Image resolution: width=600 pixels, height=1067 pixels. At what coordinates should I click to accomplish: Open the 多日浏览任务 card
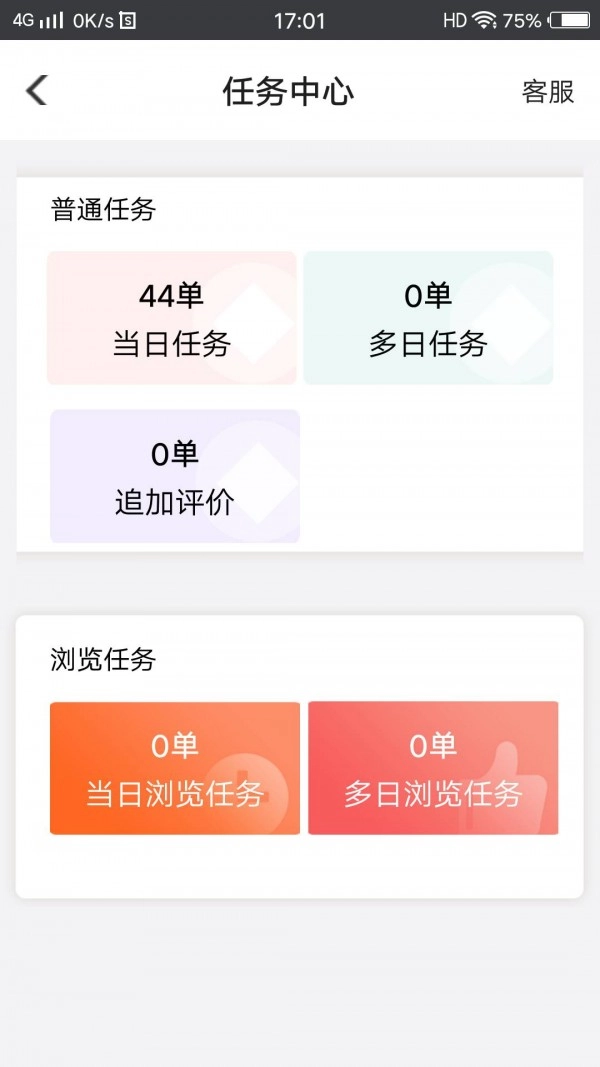coord(433,768)
